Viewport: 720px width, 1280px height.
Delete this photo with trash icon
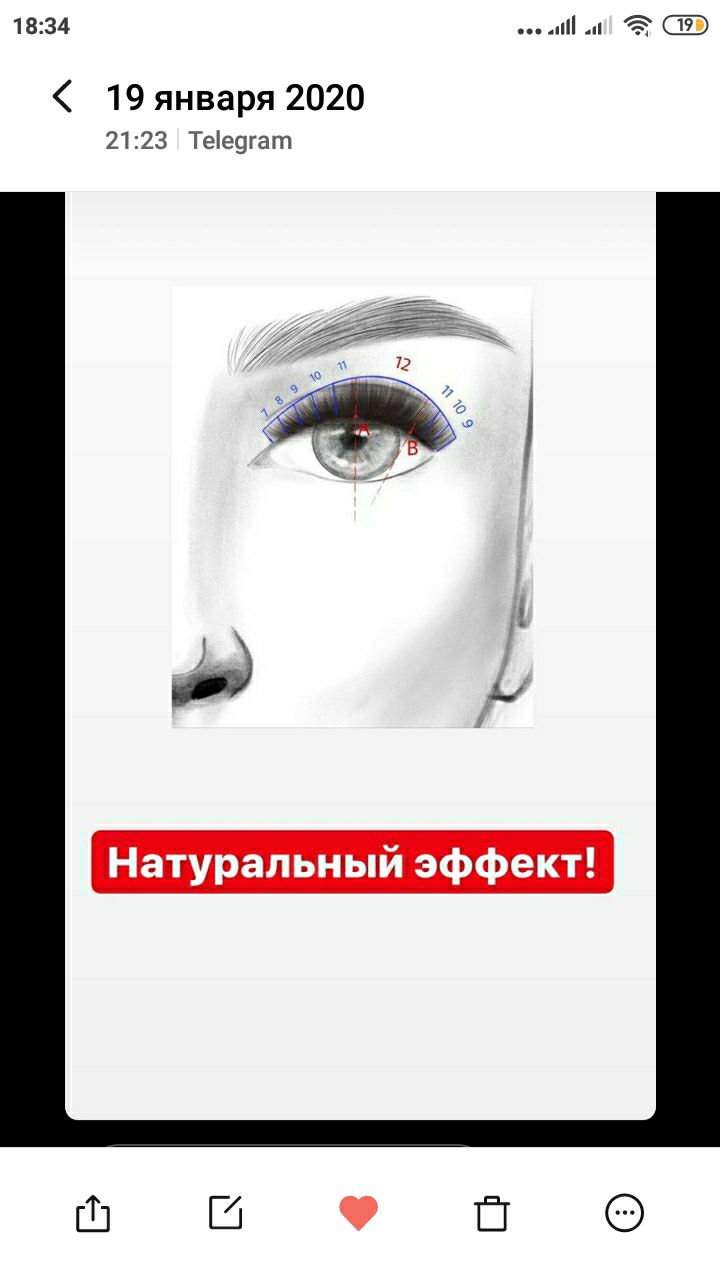[x=492, y=1213]
